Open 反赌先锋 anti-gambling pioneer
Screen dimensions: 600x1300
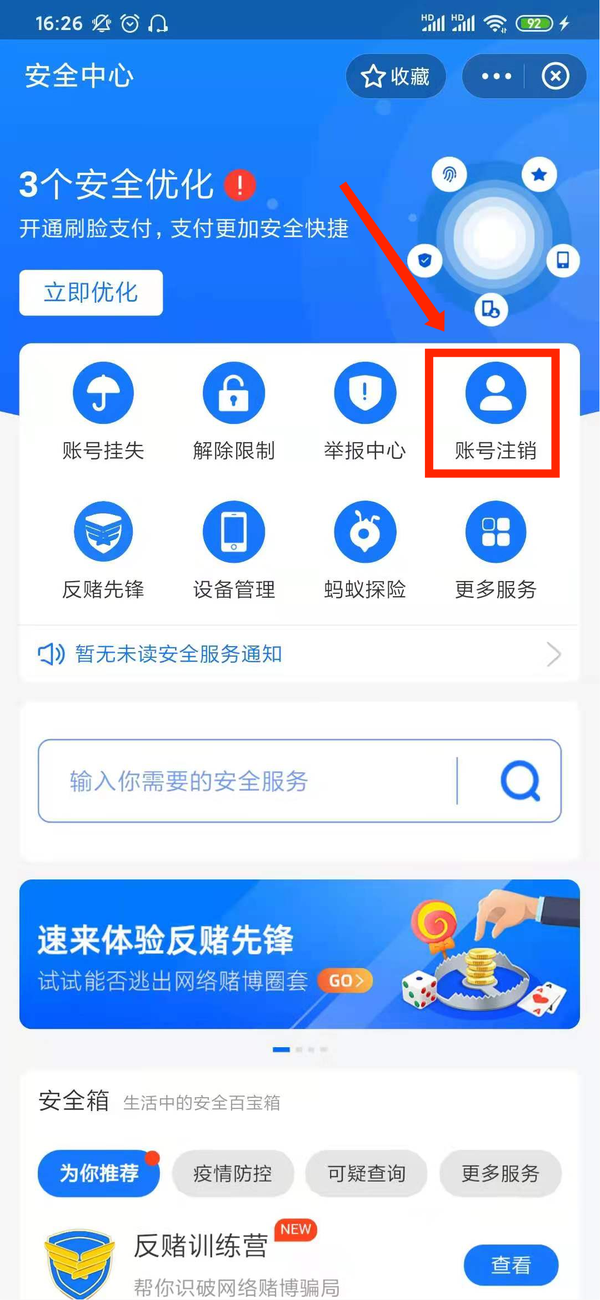(x=103, y=550)
